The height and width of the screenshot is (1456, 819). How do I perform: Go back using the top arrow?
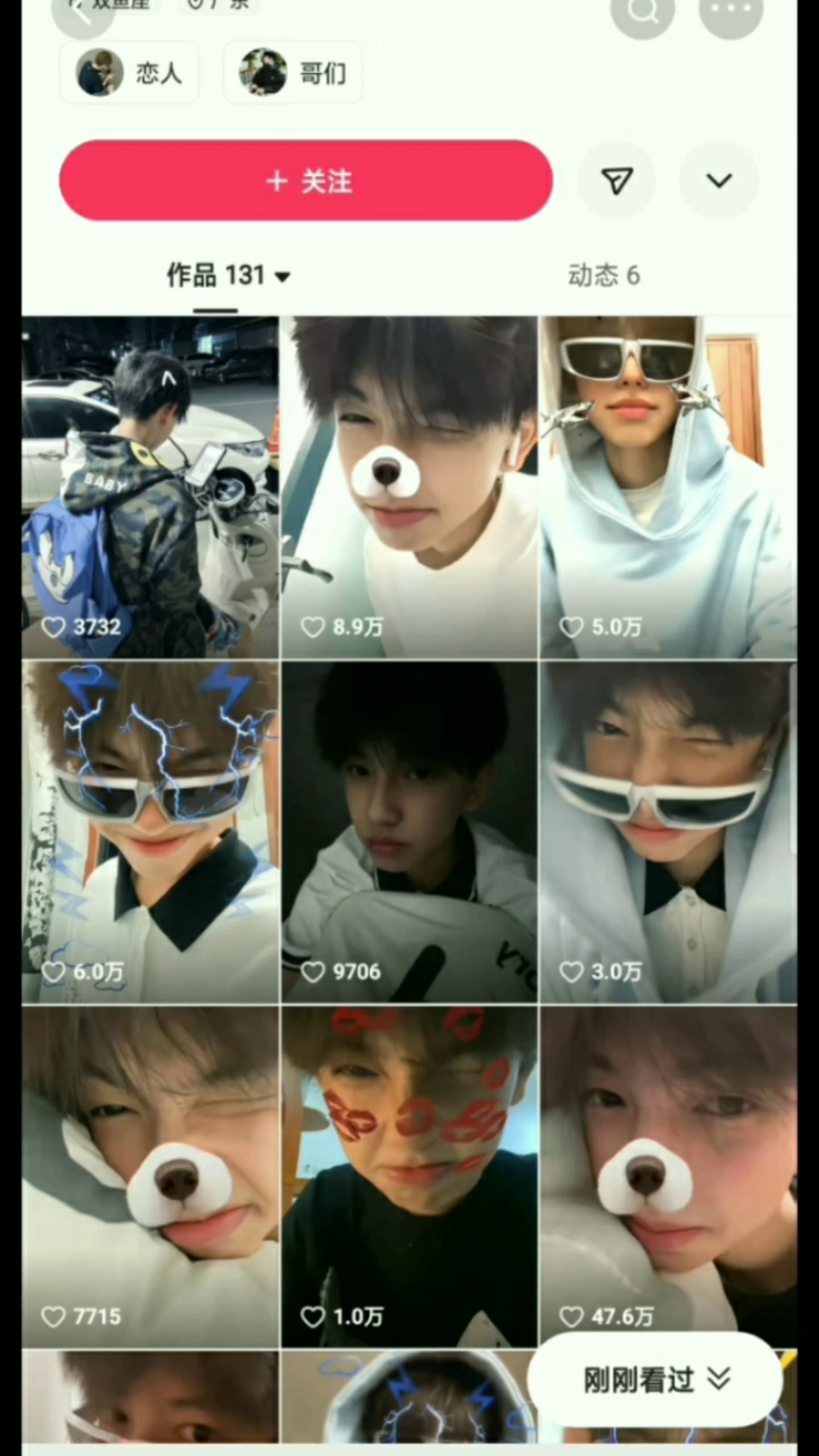[82, 11]
